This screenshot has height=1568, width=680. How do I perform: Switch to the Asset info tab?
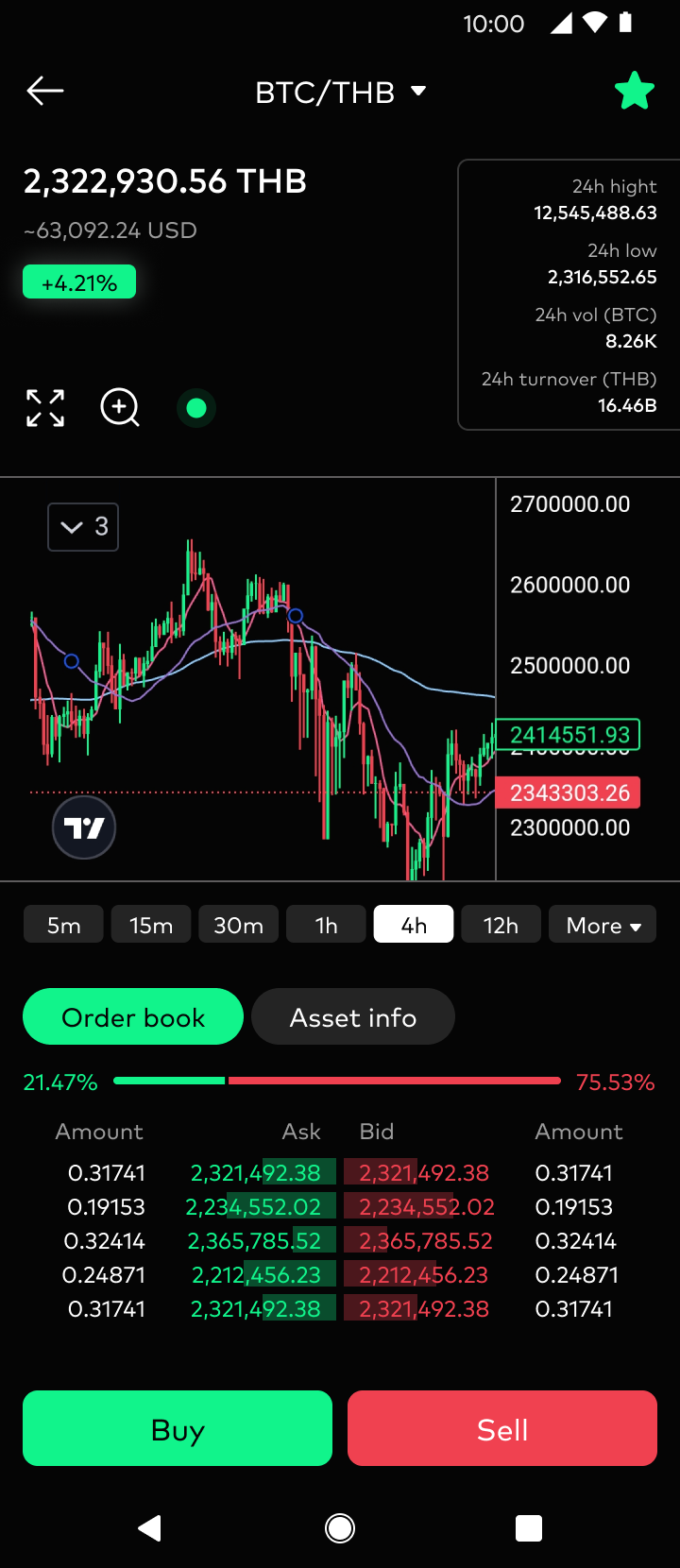353,1016
